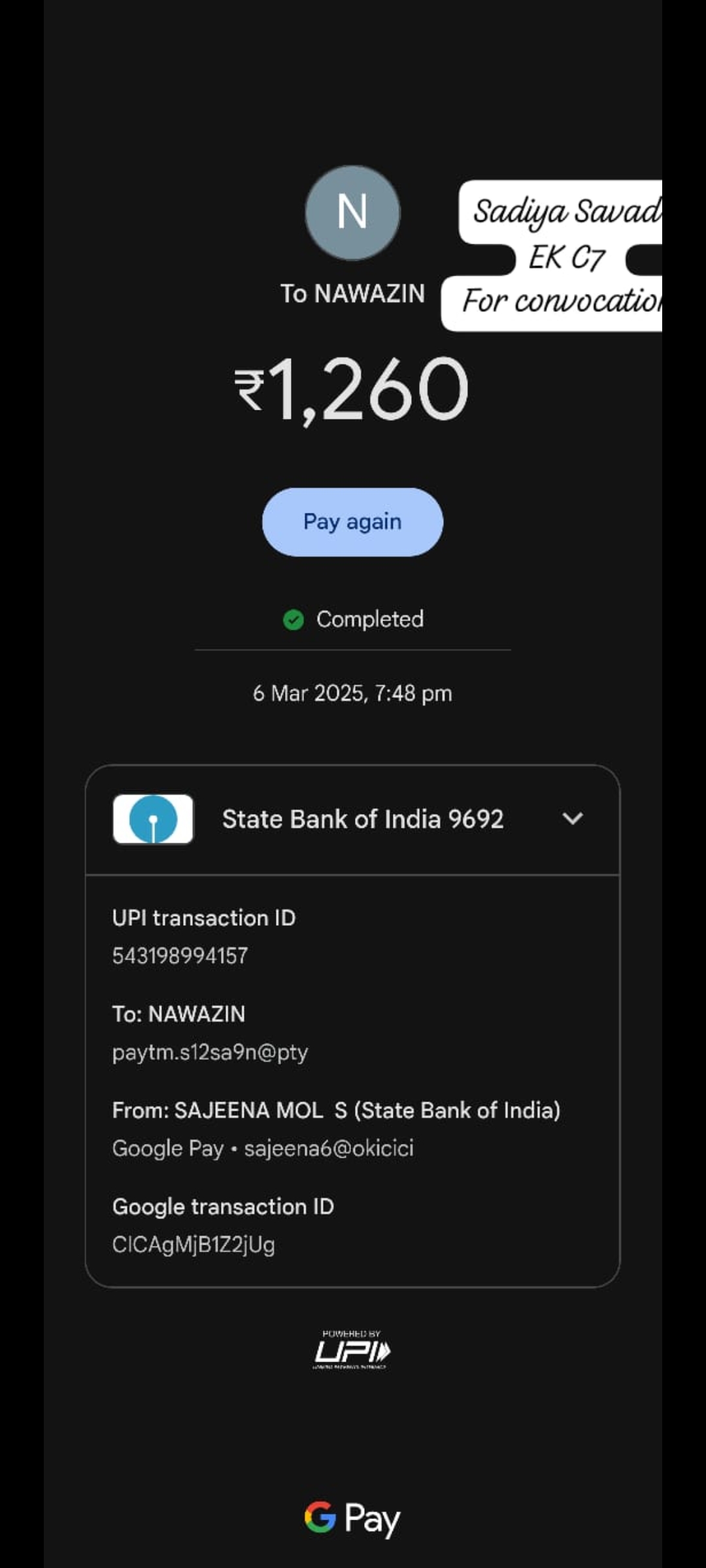The height and width of the screenshot is (1568, 706).
Task: Expand the State Bank of India 9692 details
Action: [x=572, y=819]
